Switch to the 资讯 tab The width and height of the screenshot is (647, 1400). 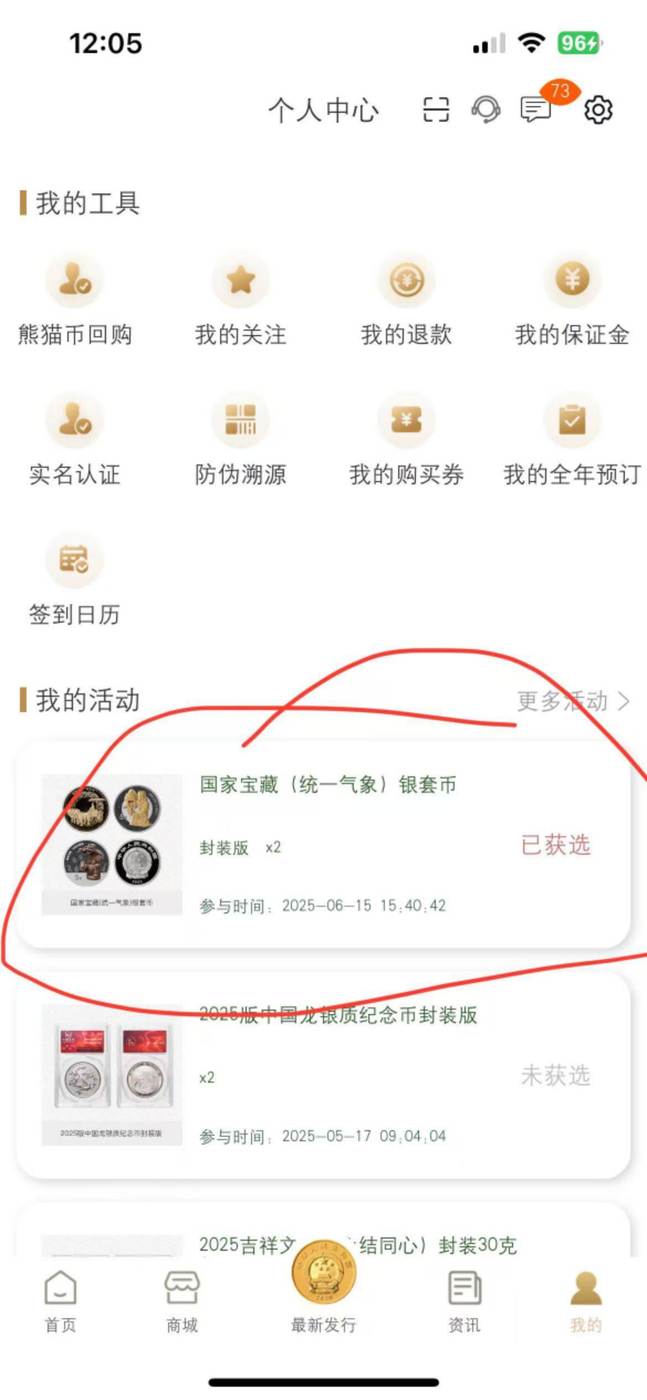point(464,1302)
